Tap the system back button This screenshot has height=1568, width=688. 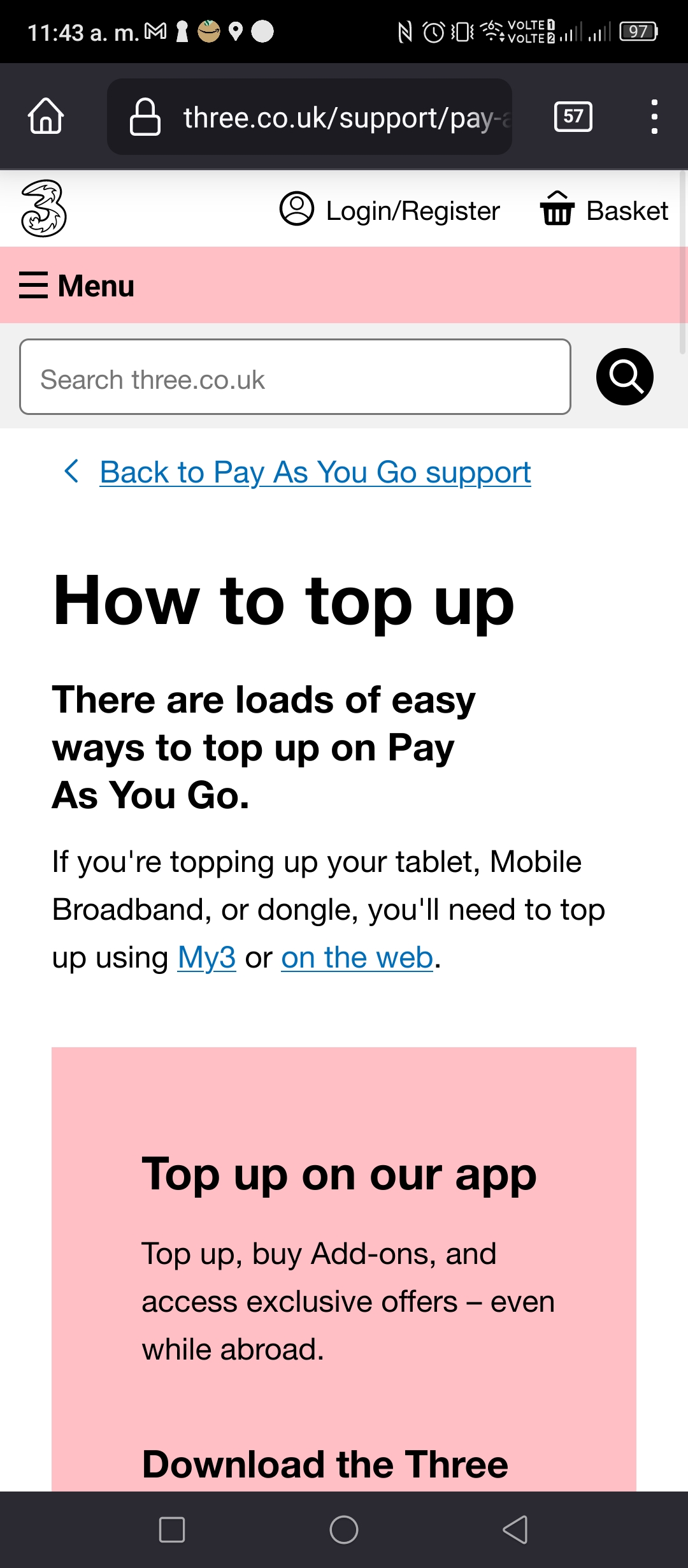pyautogui.click(x=515, y=1530)
